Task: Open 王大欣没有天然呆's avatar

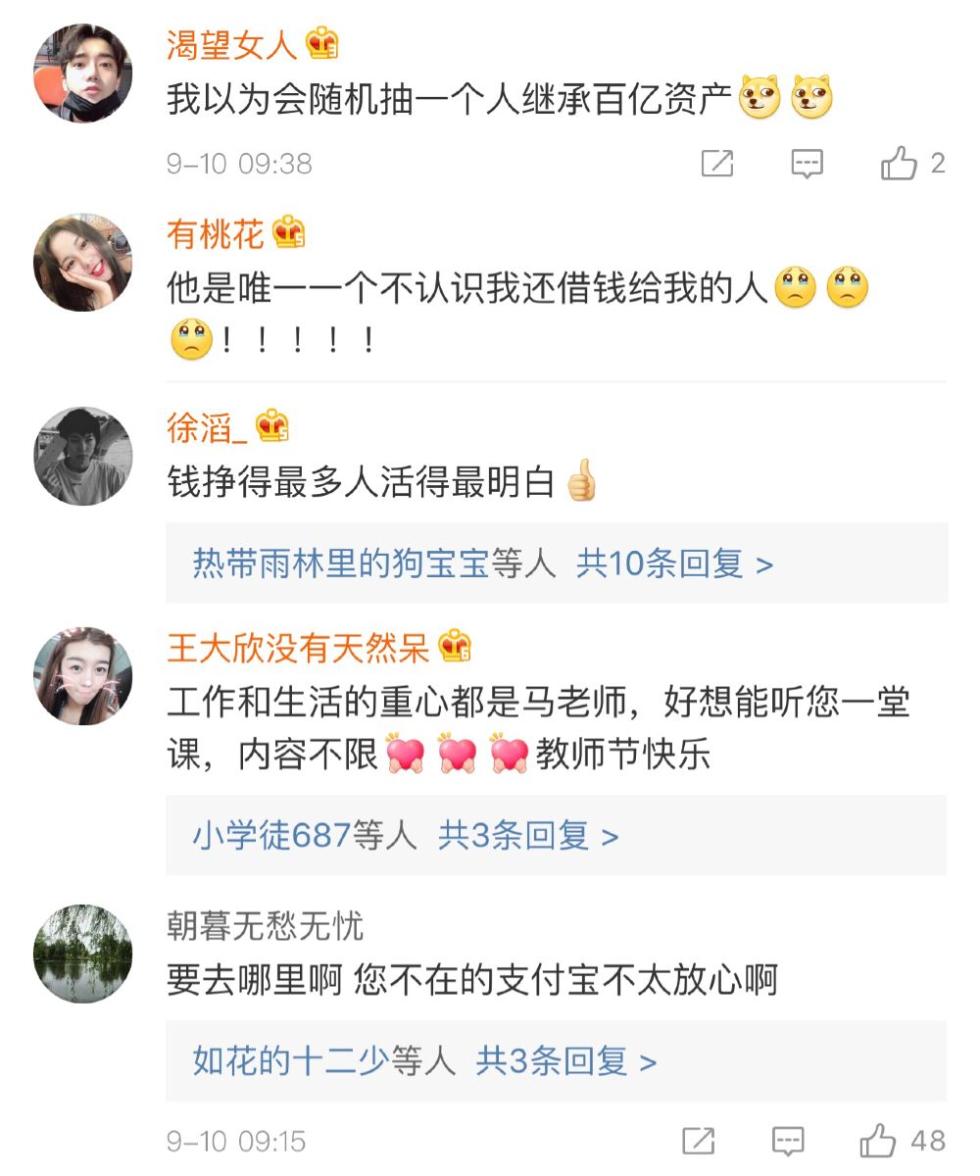Action: pos(82,675)
